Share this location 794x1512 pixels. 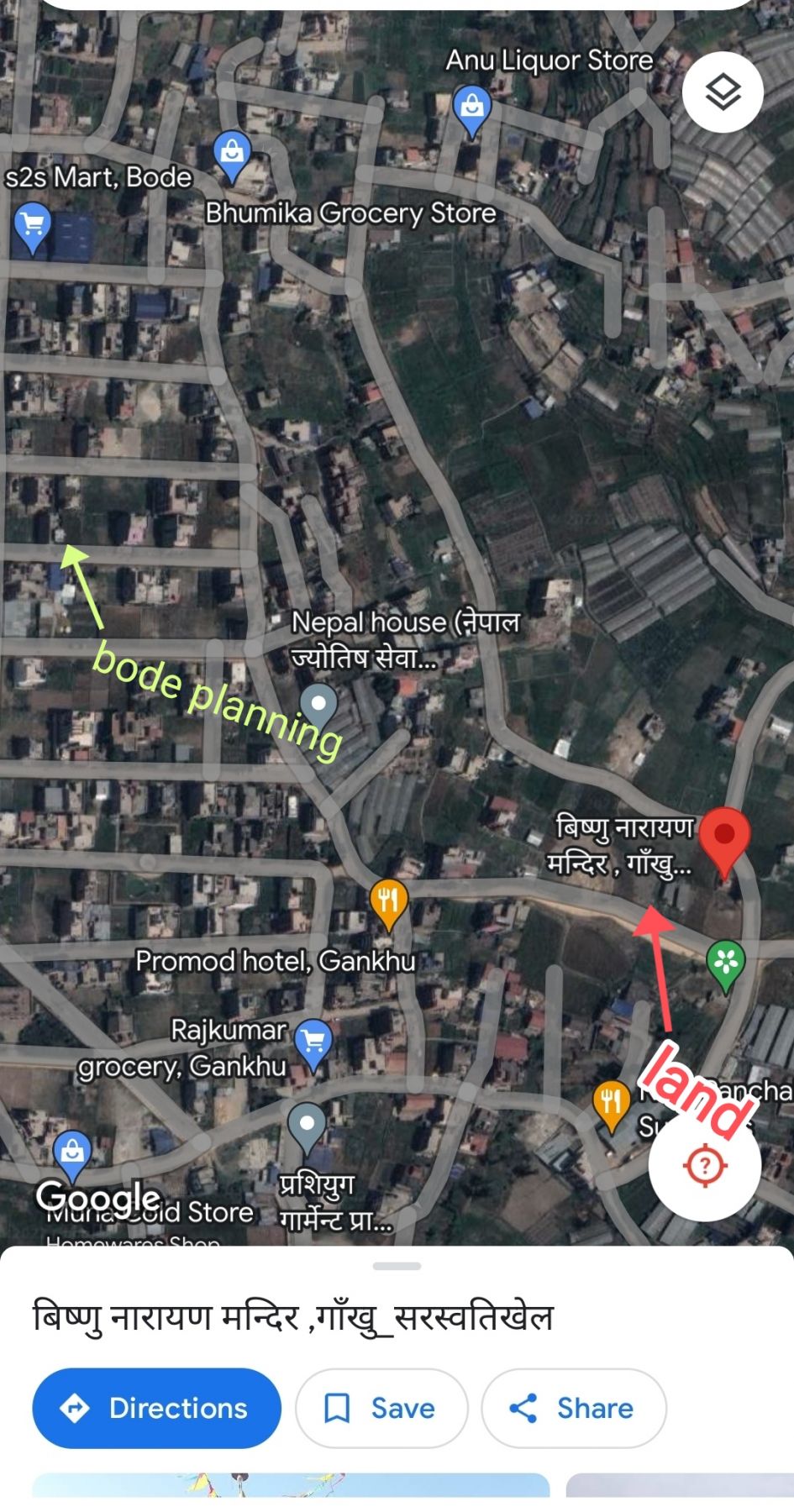573,1408
